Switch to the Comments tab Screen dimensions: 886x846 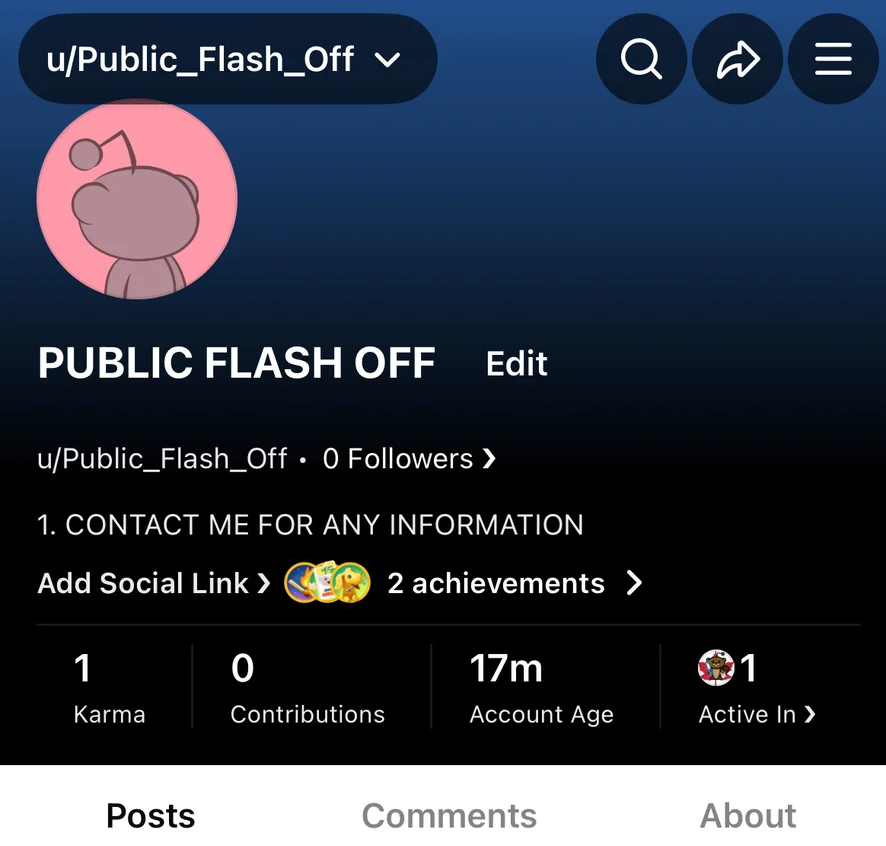coord(449,815)
